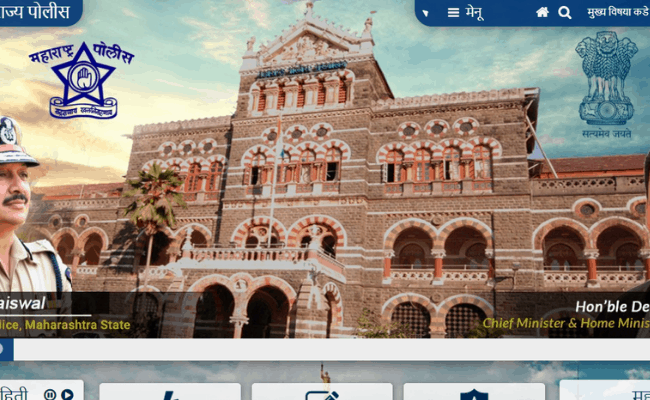
Task: Tap the मुख्य विषया कडे skip link
Action: coord(617,12)
